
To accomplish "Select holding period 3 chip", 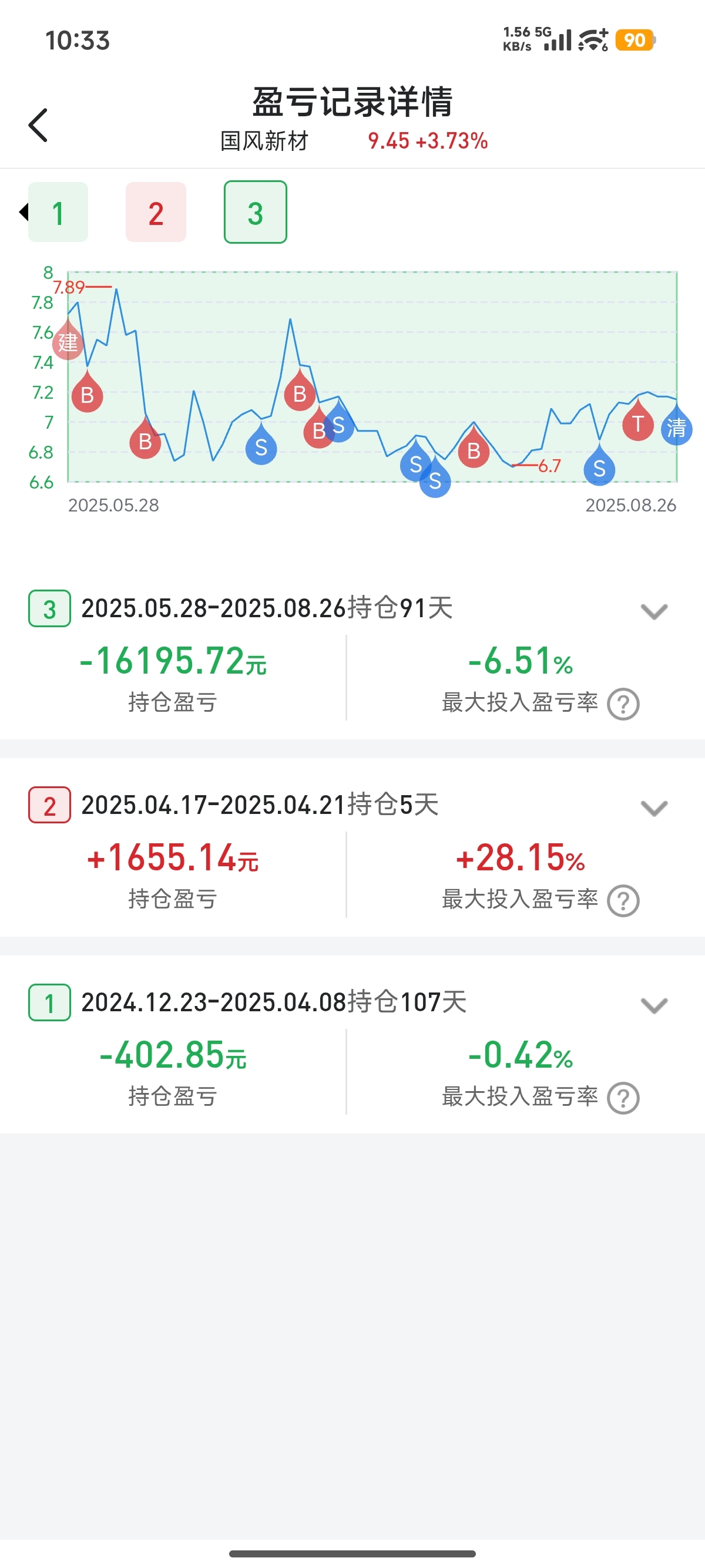I will [255, 213].
